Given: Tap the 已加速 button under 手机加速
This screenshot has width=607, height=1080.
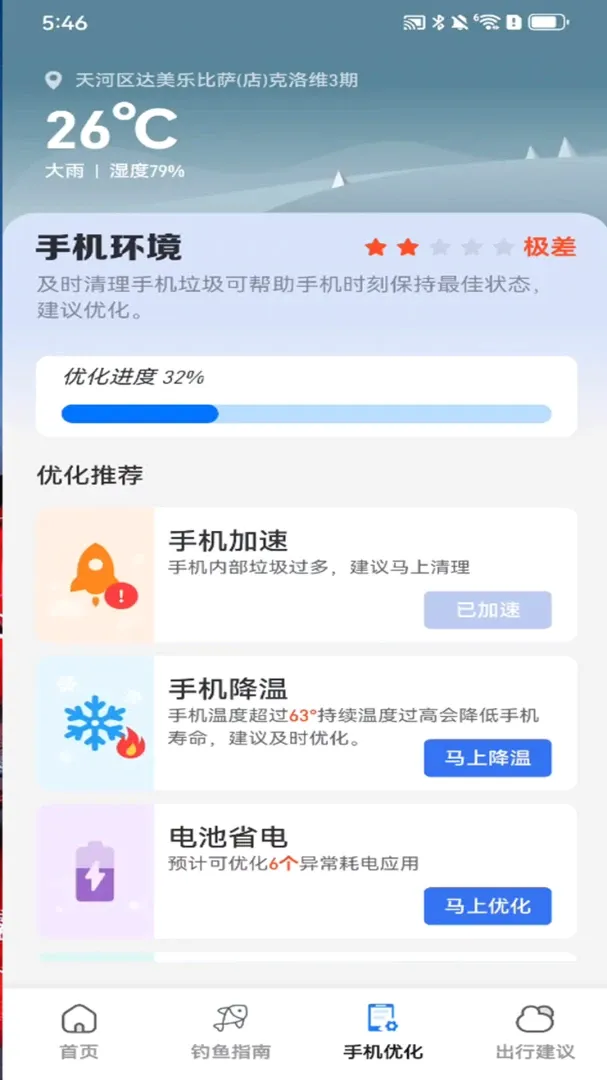Looking at the screenshot, I should (x=487, y=610).
